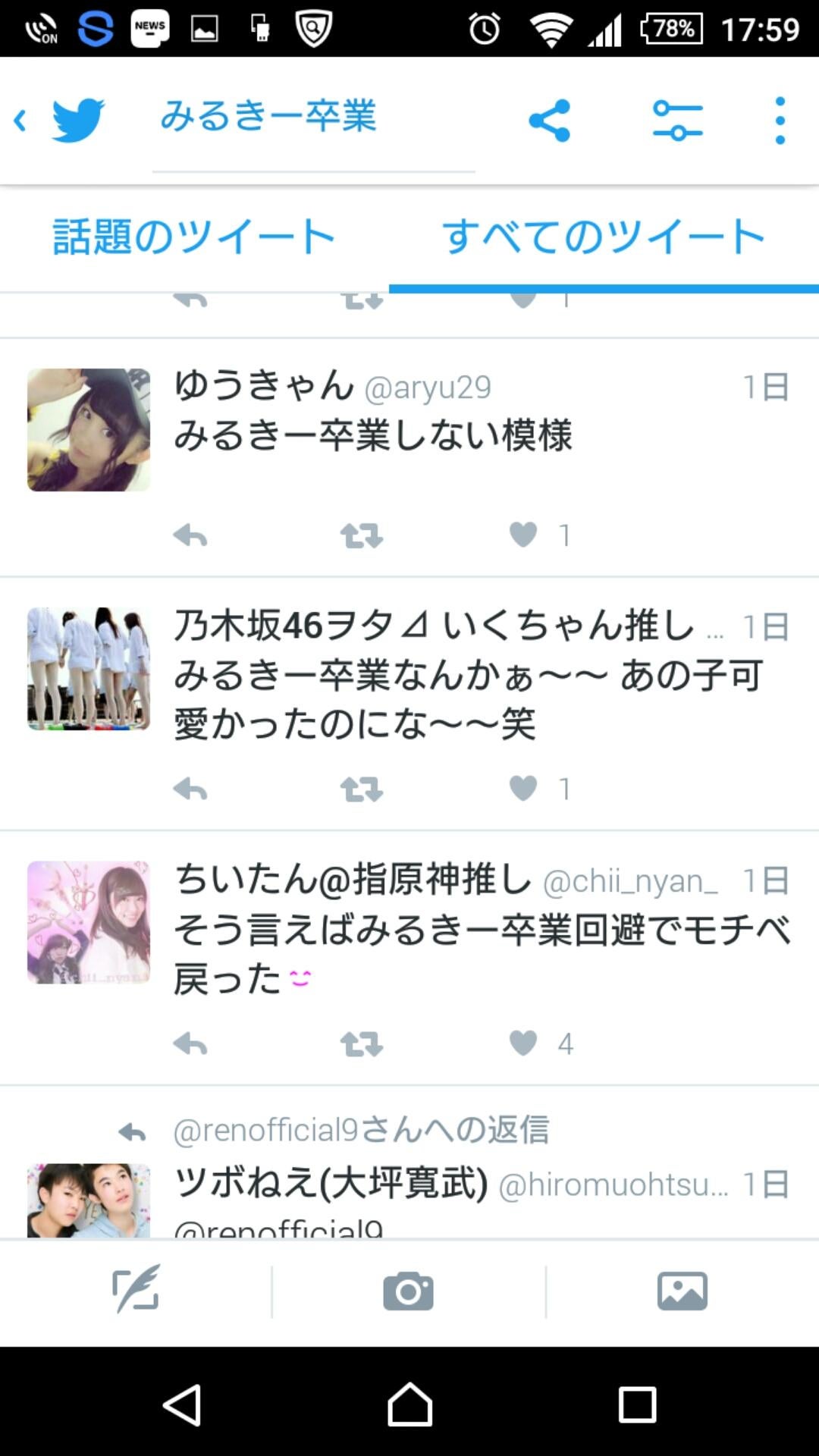Retweet ゆうきゃん's tweet
The image size is (819, 1456).
[362, 536]
